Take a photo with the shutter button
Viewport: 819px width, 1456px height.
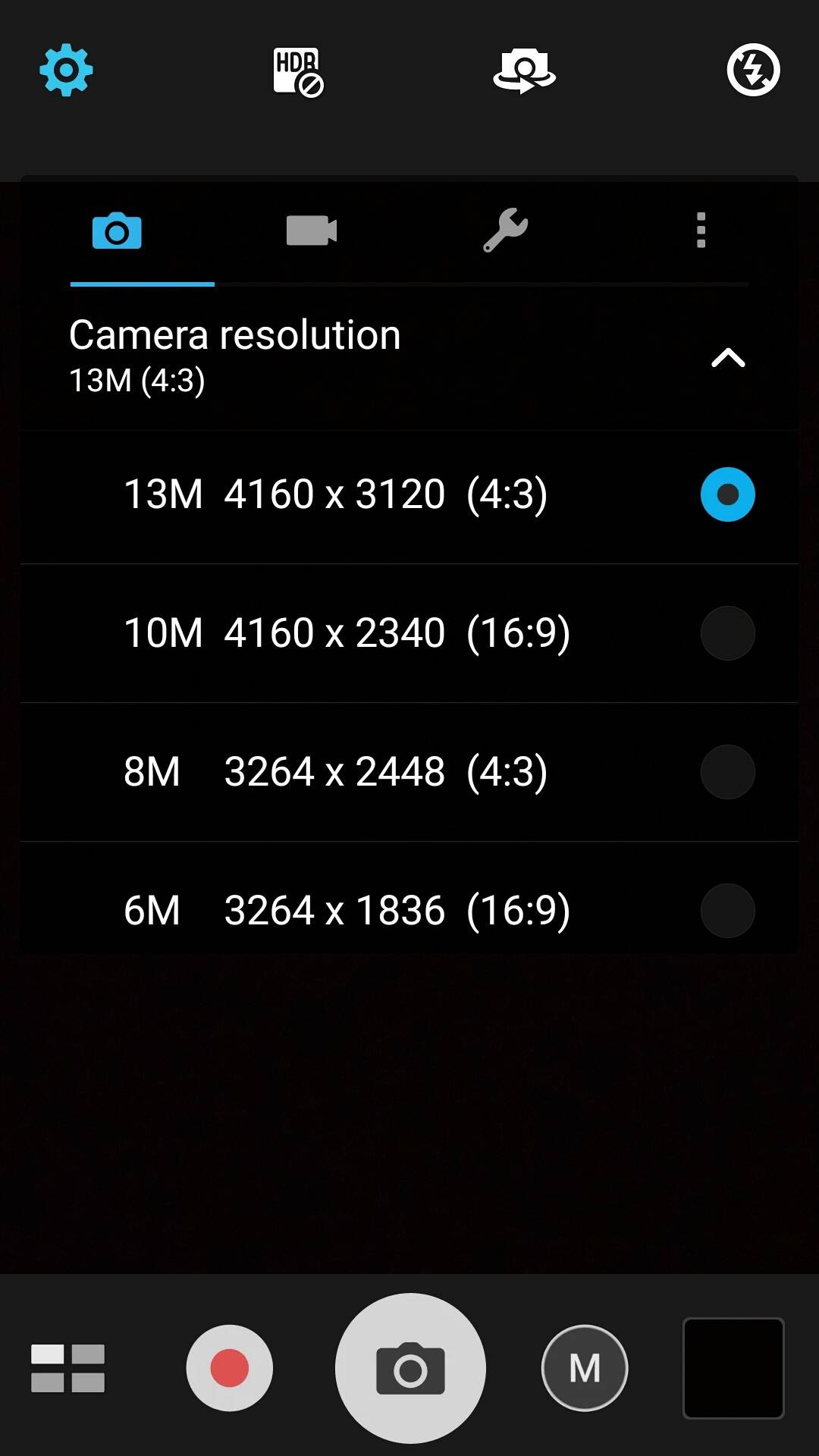(x=410, y=1368)
